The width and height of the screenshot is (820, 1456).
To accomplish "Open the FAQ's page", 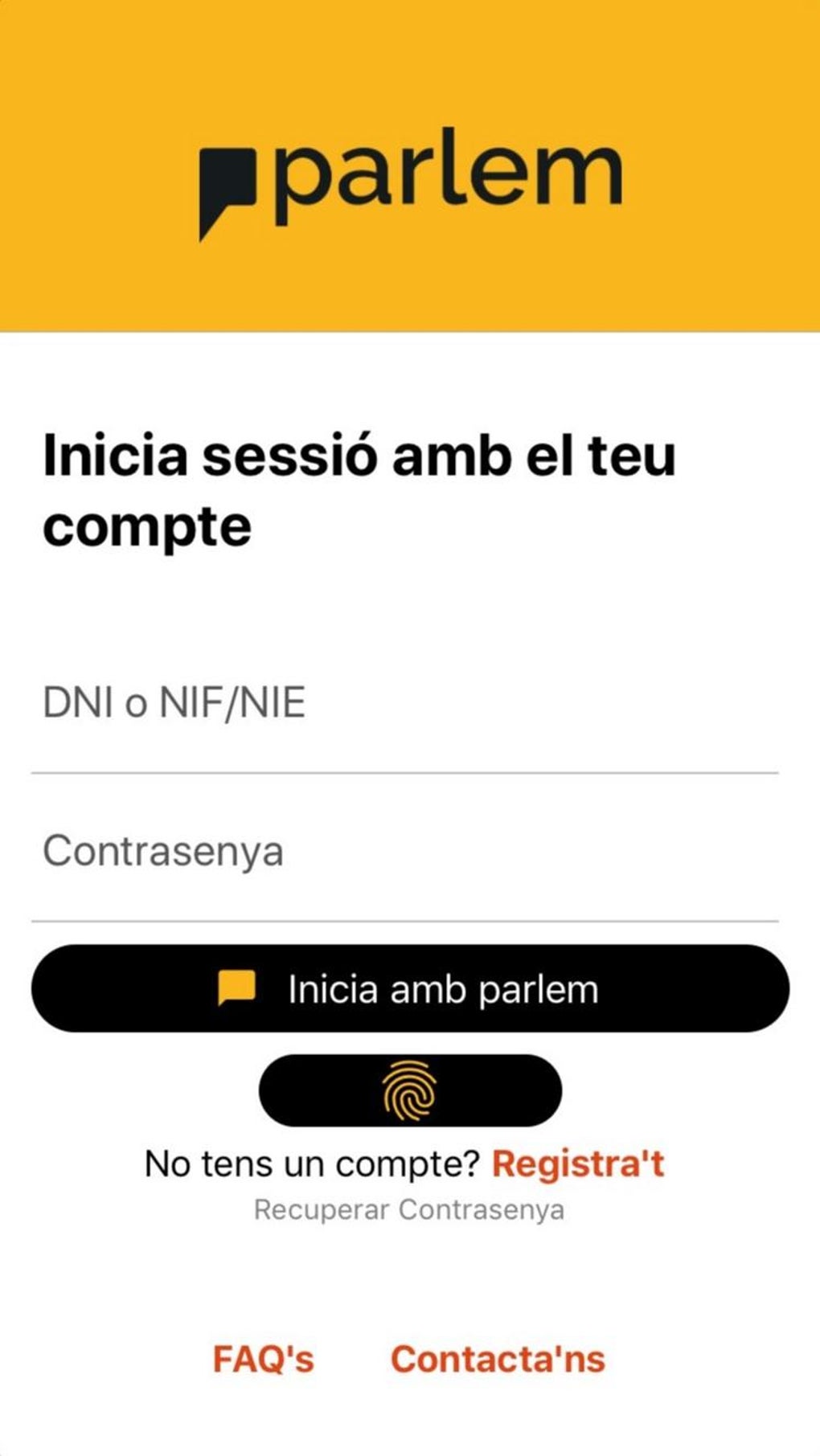I will [x=263, y=1356].
